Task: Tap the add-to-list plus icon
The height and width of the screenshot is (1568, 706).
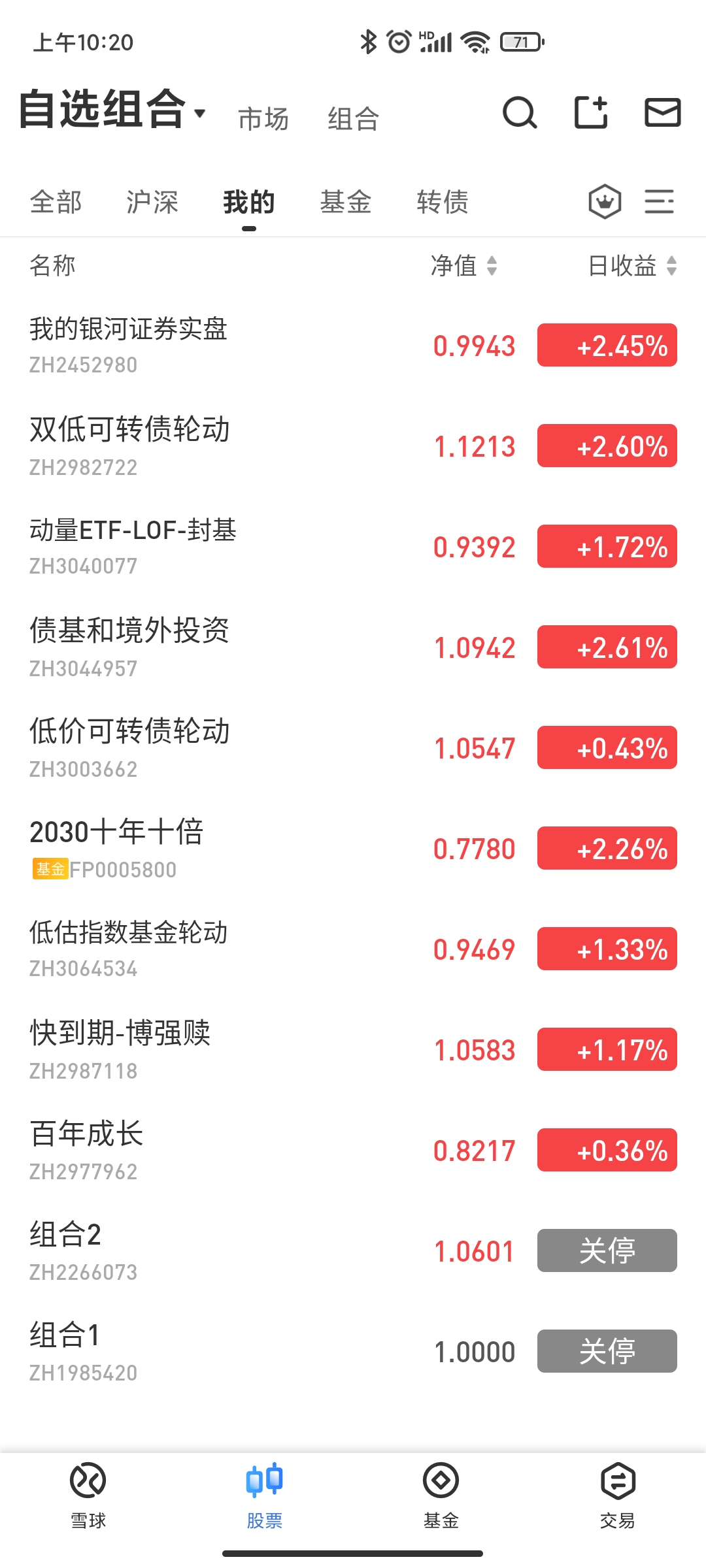Action: point(591,113)
